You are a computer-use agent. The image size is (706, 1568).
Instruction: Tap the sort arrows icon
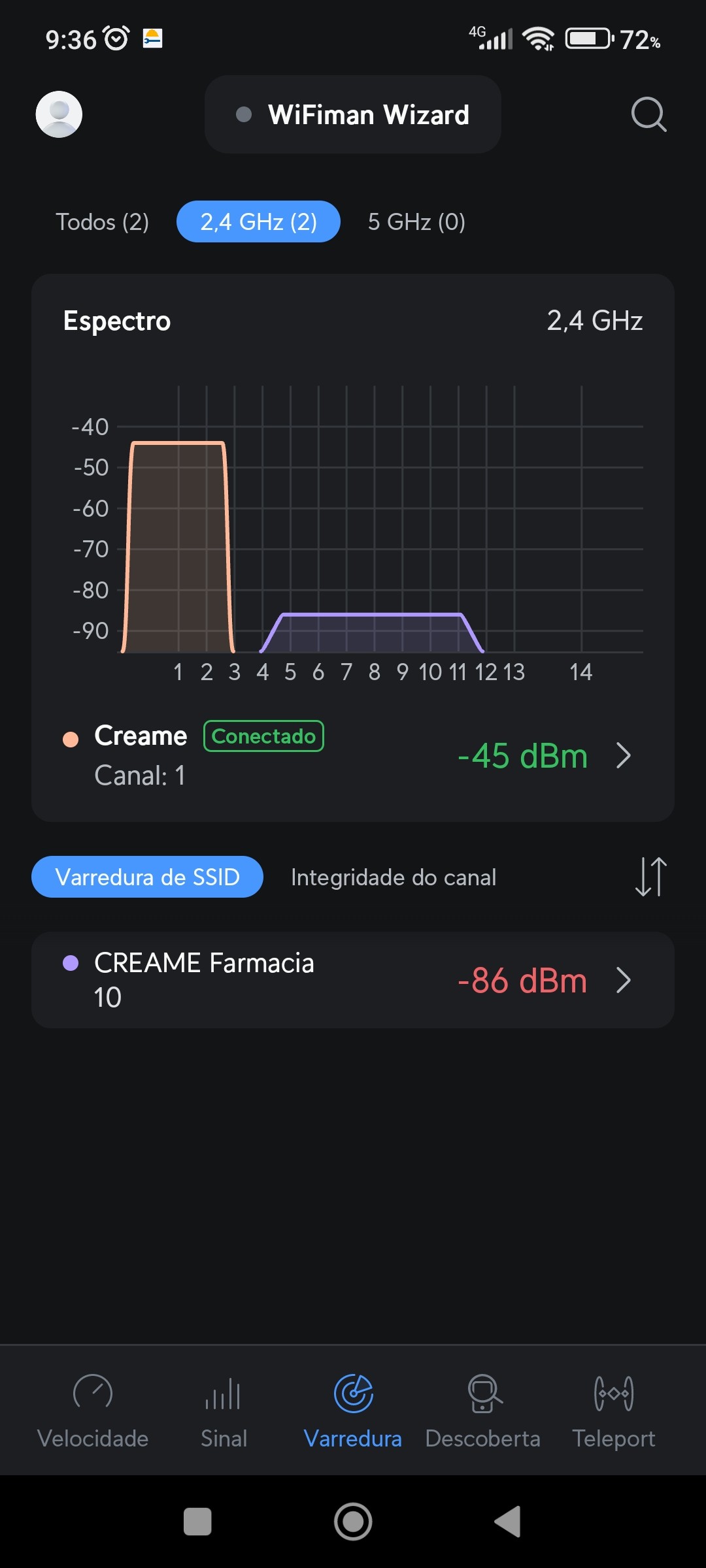click(650, 877)
